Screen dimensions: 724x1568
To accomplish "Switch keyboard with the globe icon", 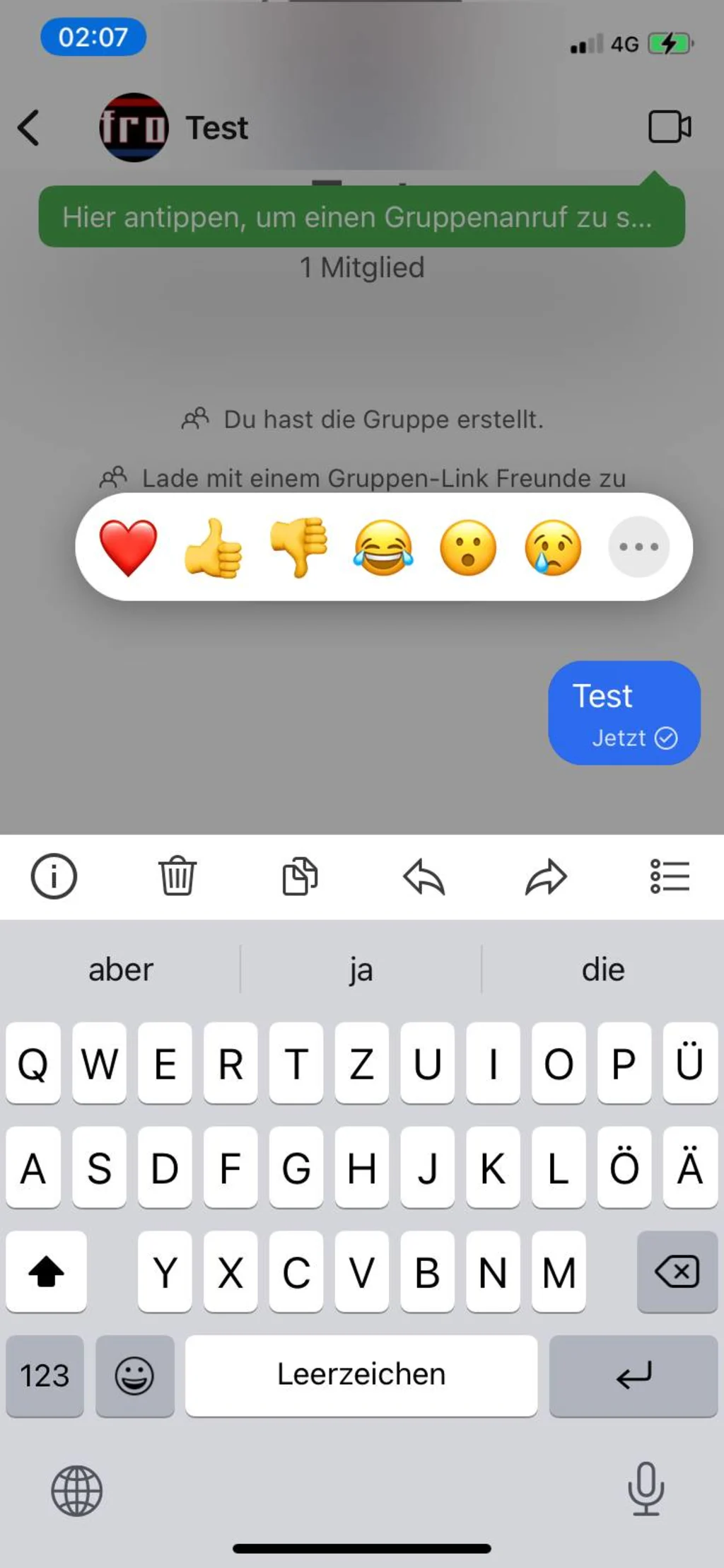I will pos(76,1488).
